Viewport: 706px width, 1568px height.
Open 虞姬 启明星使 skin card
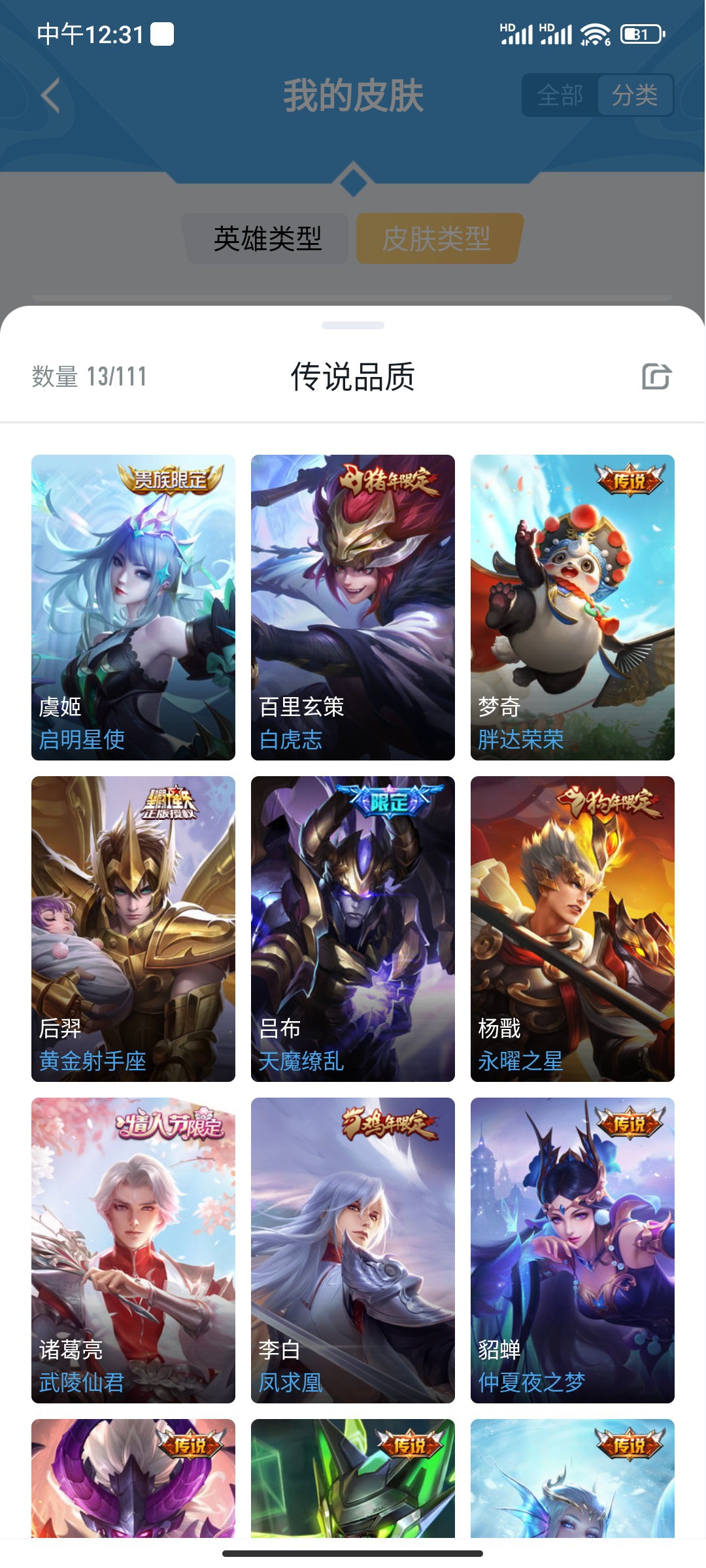[133, 607]
